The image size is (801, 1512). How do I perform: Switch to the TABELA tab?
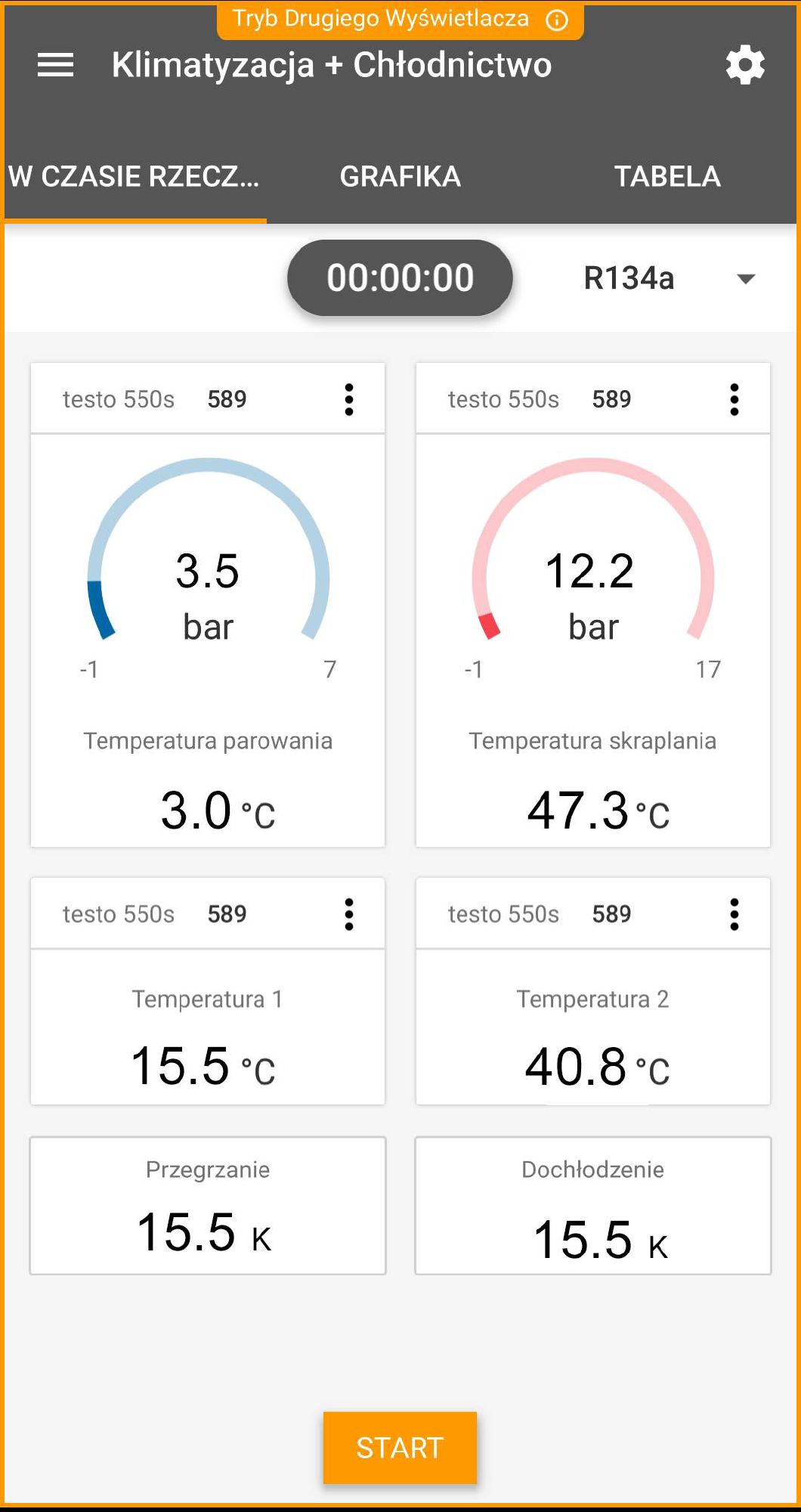tap(668, 176)
